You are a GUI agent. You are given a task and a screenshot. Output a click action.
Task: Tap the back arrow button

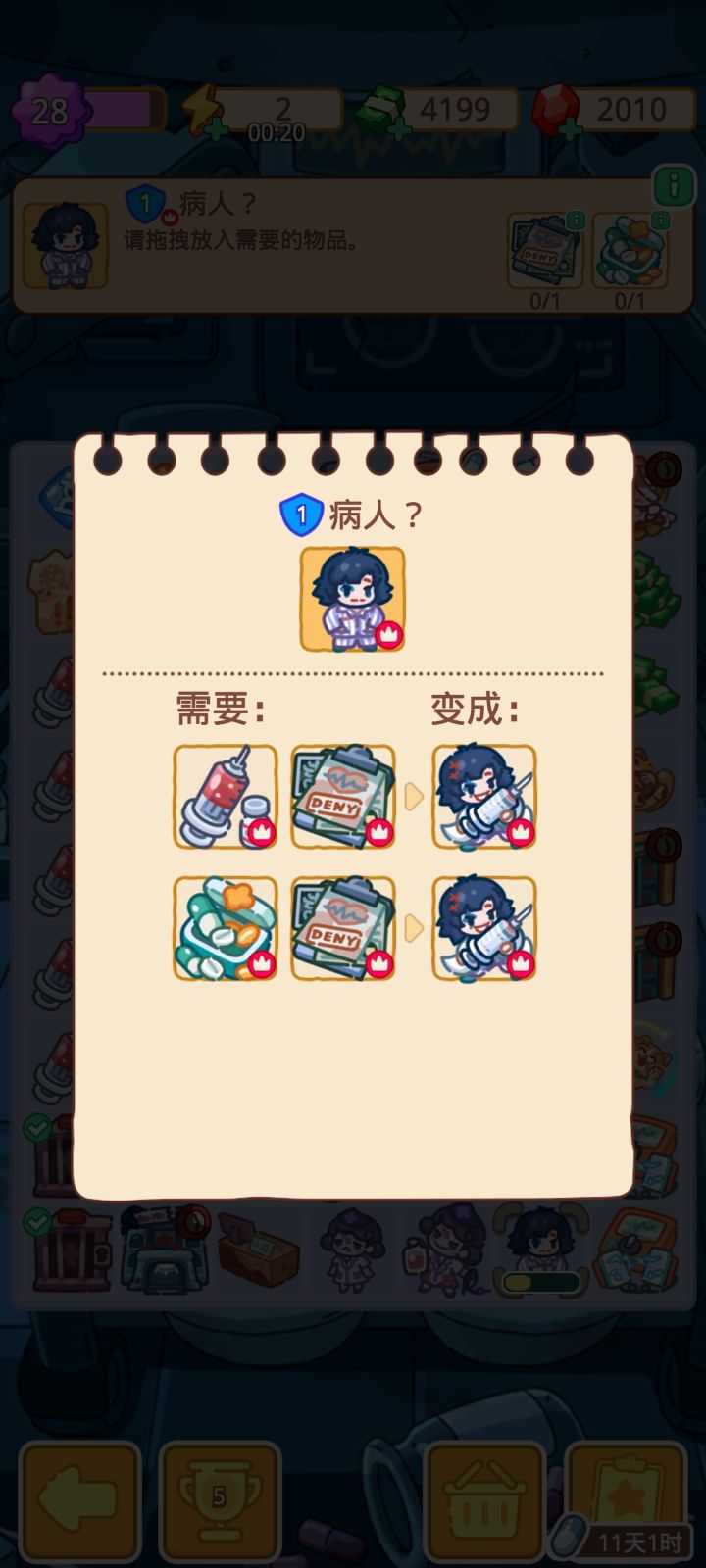[81, 1500]
